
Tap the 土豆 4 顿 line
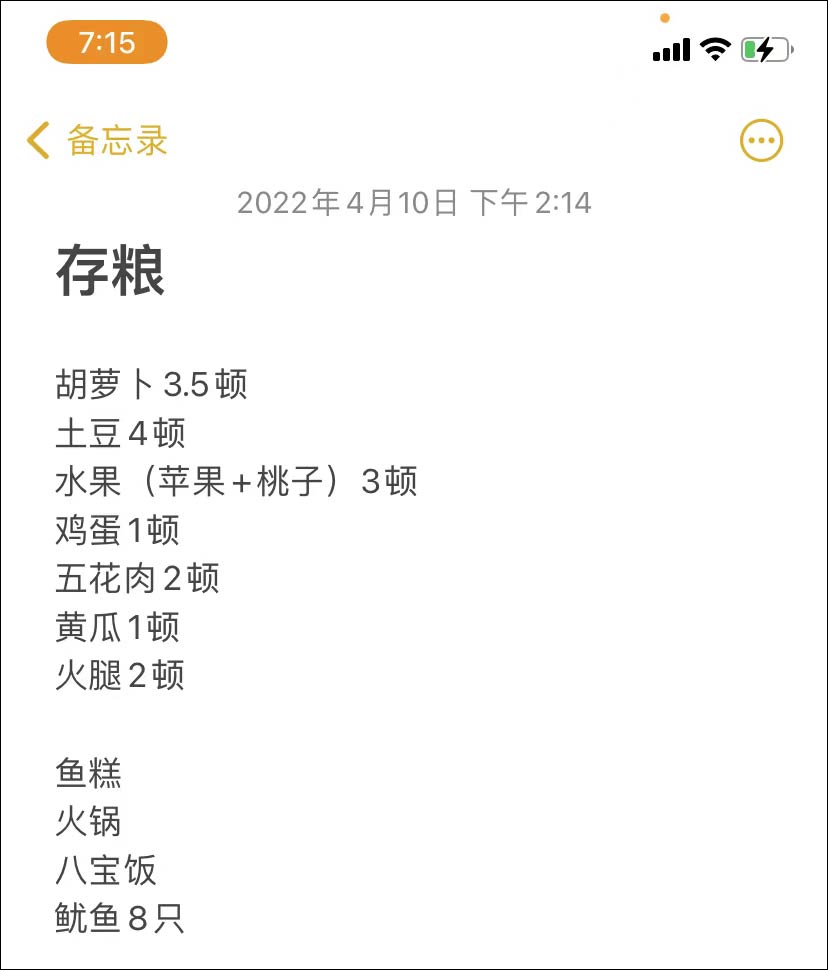pos(119,433)
